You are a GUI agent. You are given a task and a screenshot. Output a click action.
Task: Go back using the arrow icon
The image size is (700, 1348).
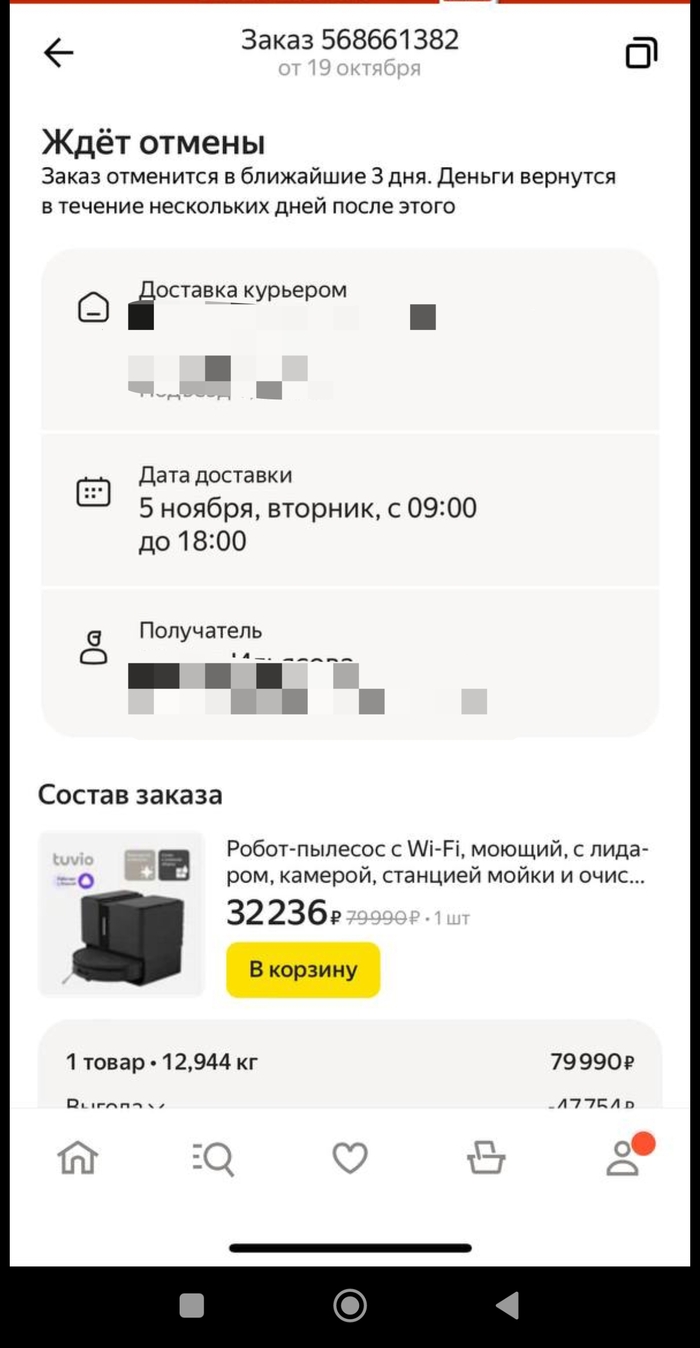tap(59, 53)
